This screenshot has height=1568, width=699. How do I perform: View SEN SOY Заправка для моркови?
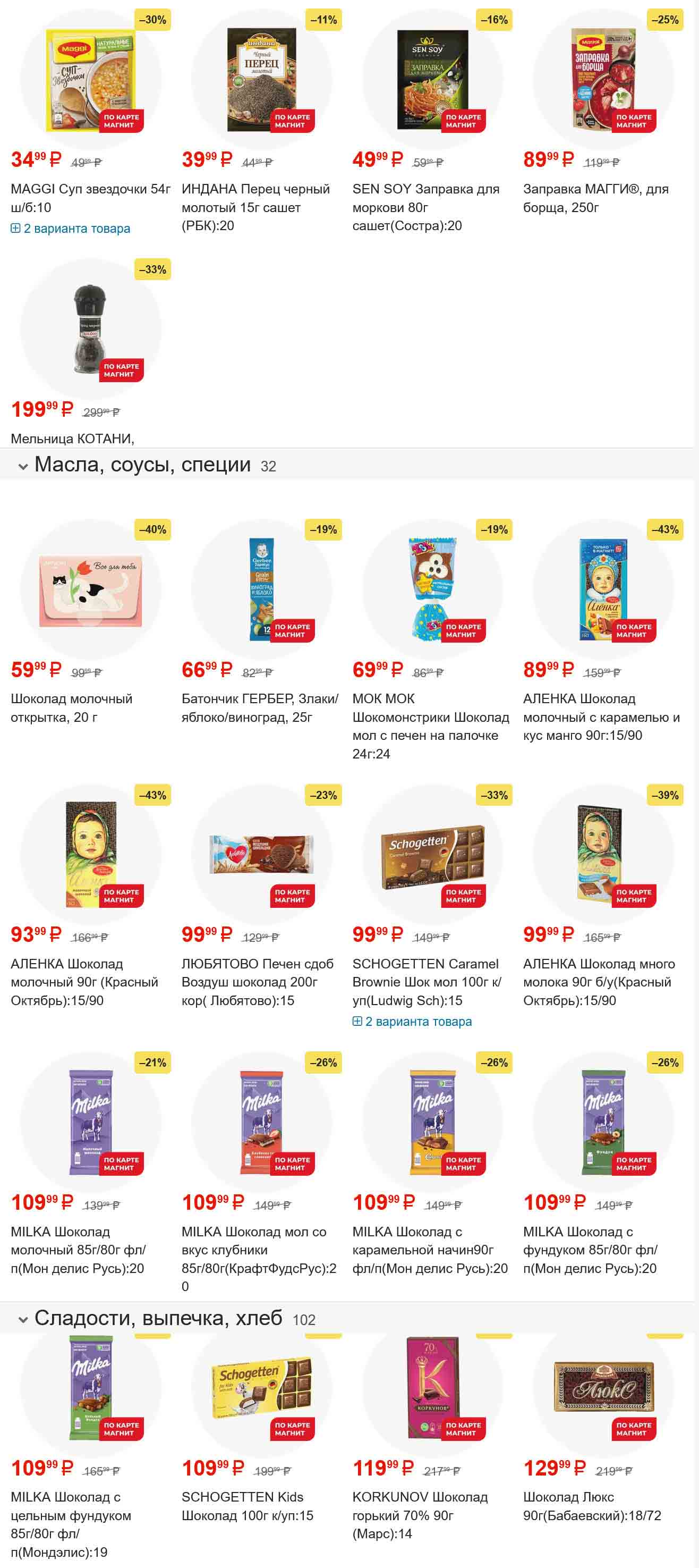[426, 207]
